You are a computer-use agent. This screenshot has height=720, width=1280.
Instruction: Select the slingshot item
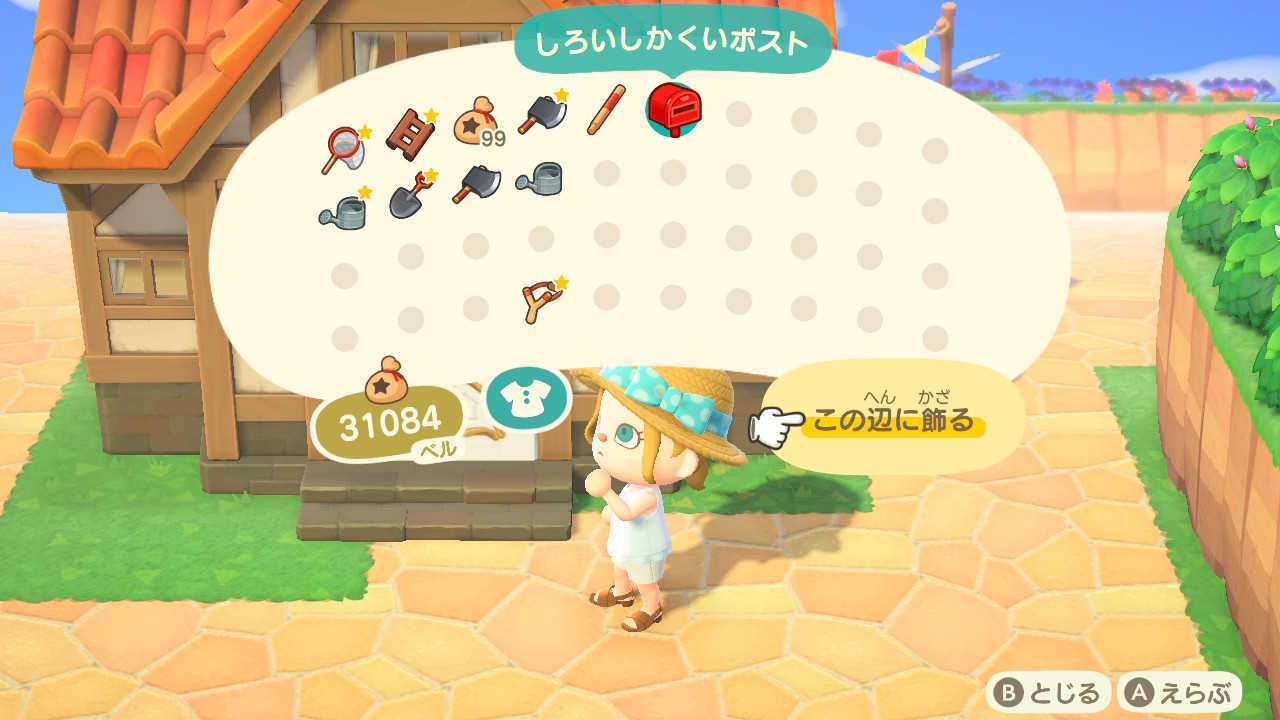click(541, 301)
